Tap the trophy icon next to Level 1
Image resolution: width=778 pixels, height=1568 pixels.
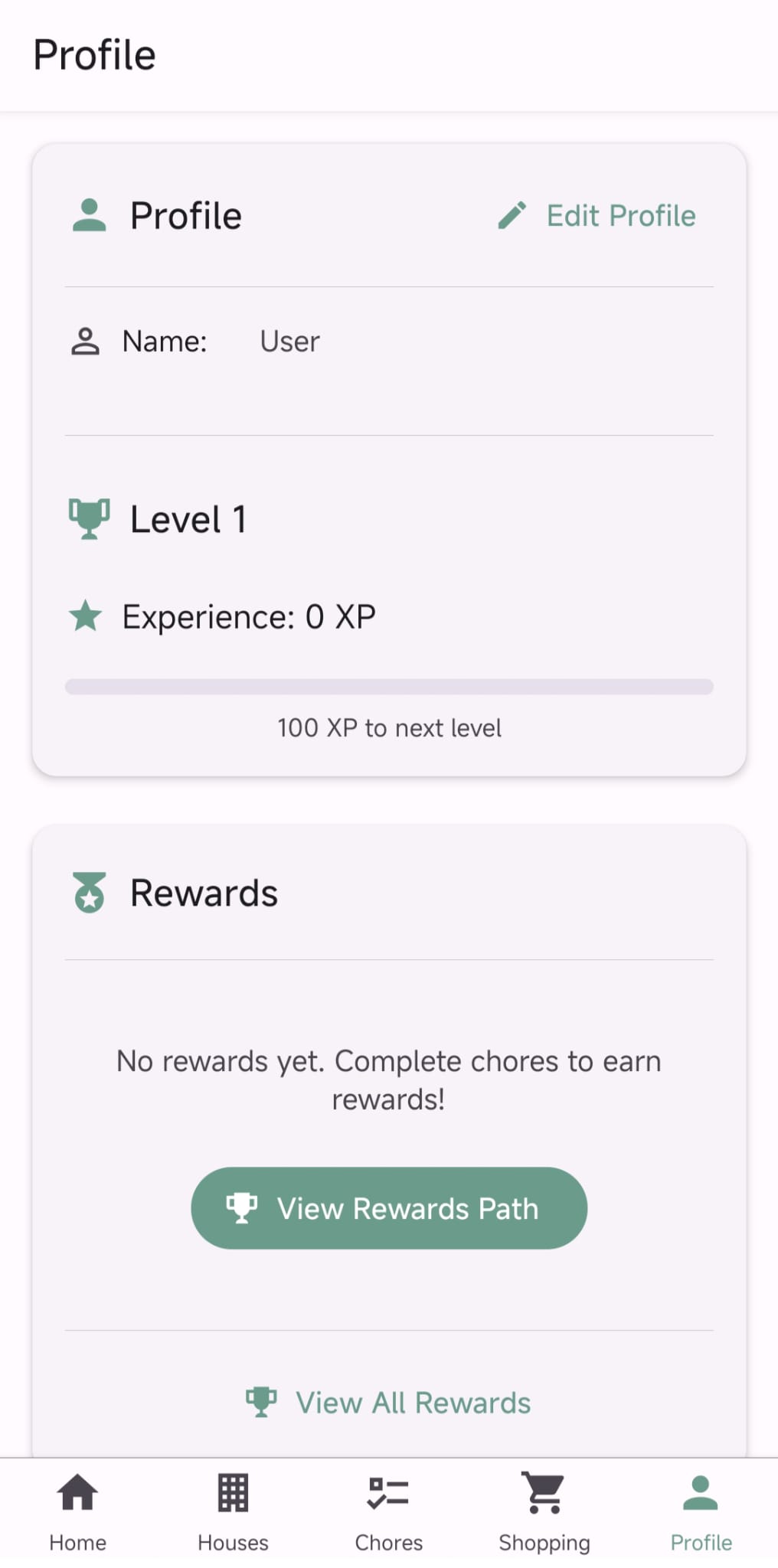89,518
